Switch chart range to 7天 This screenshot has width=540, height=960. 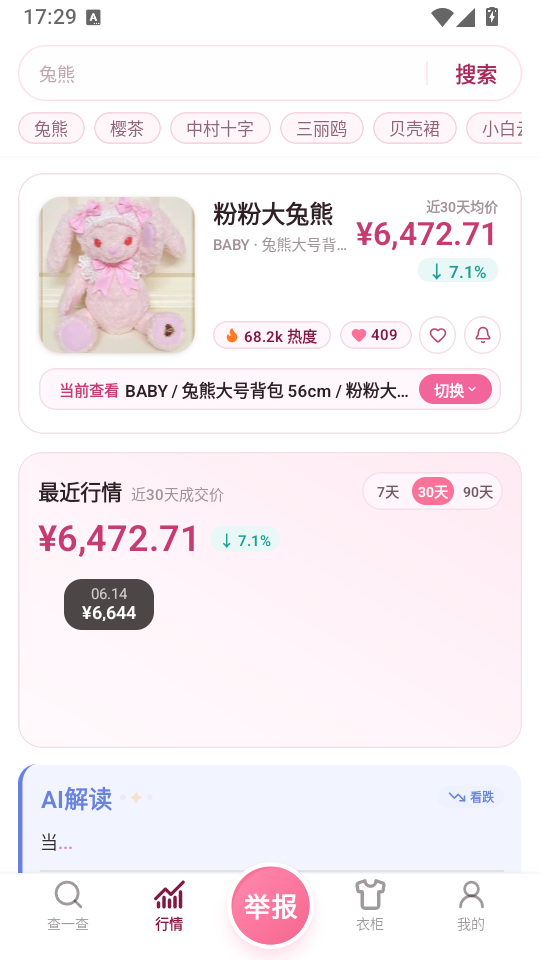coord(388,492)
